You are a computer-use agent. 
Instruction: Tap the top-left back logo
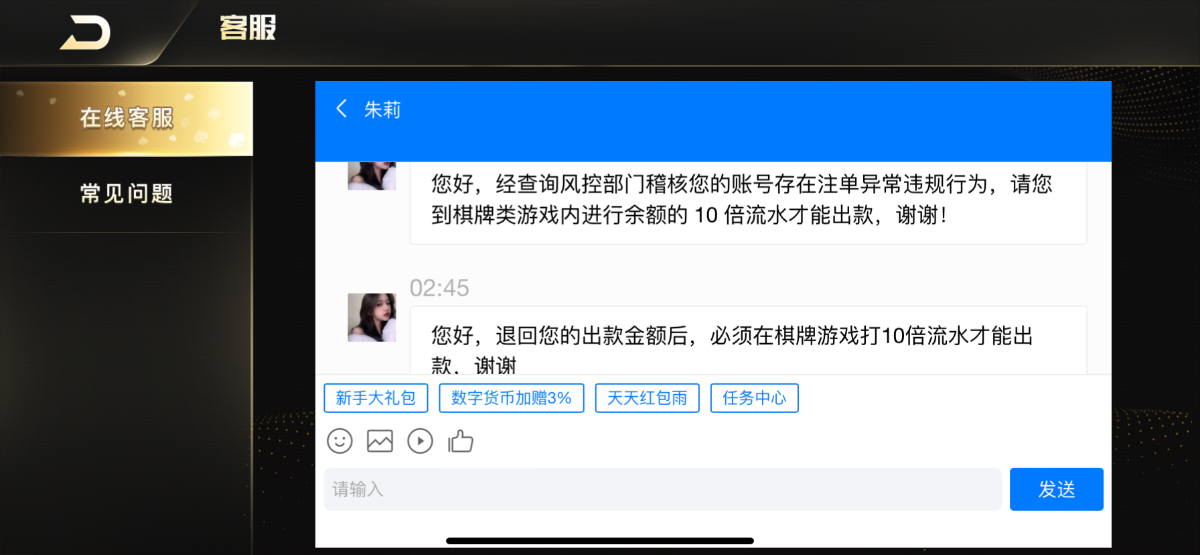coord(85,32)
